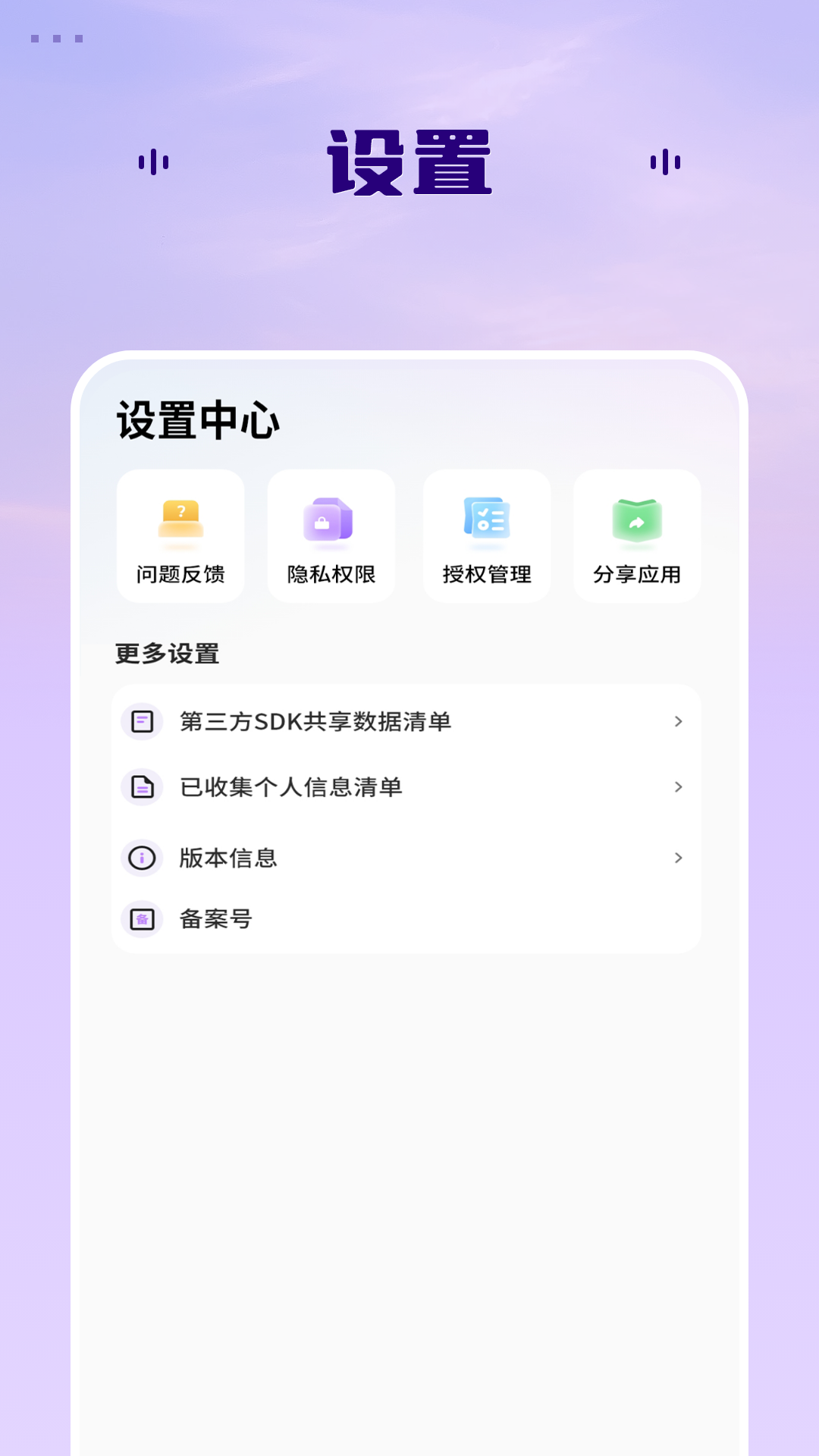Click the 隐私权限 privacy permission entry
The width and height of the screenshot is (819, 1456).
331,535
